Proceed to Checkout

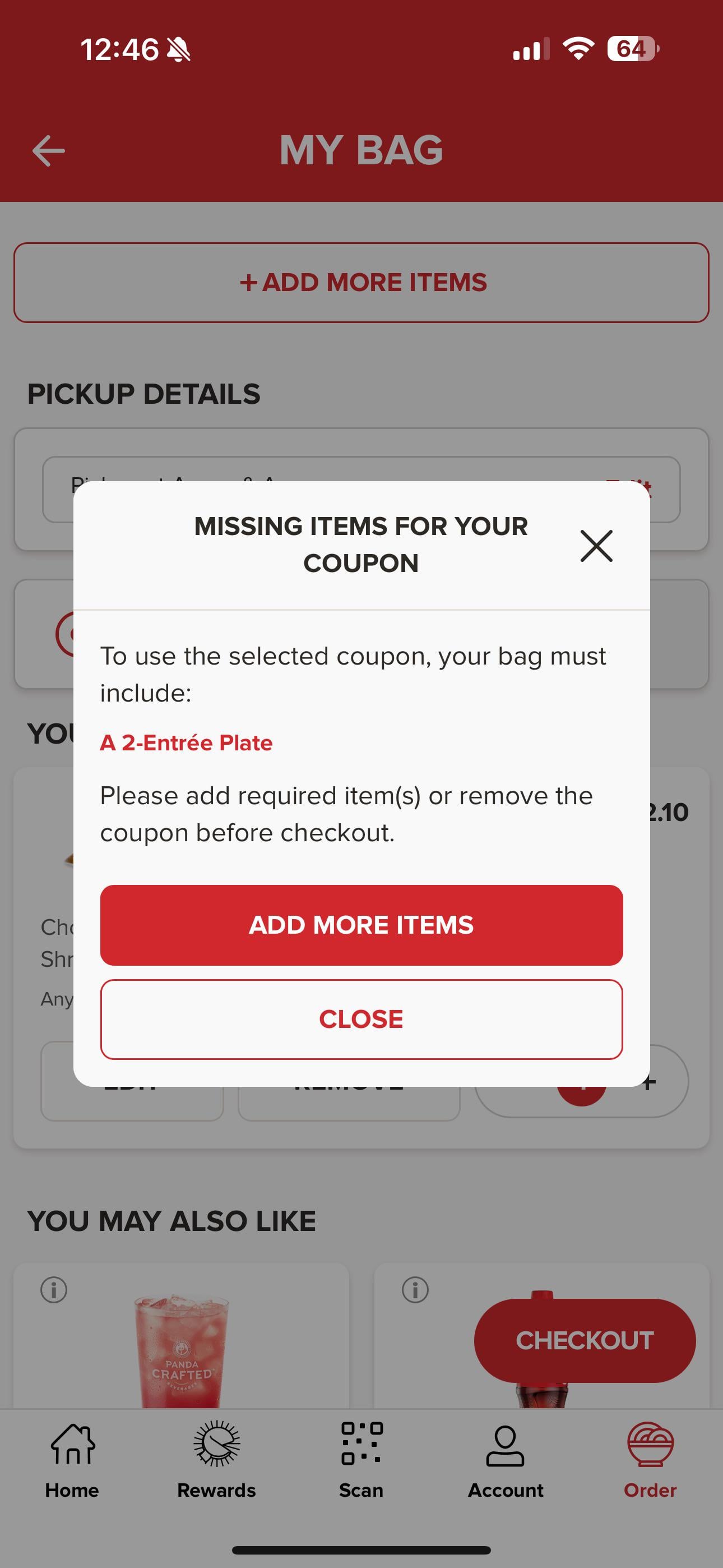[584, 1340]
